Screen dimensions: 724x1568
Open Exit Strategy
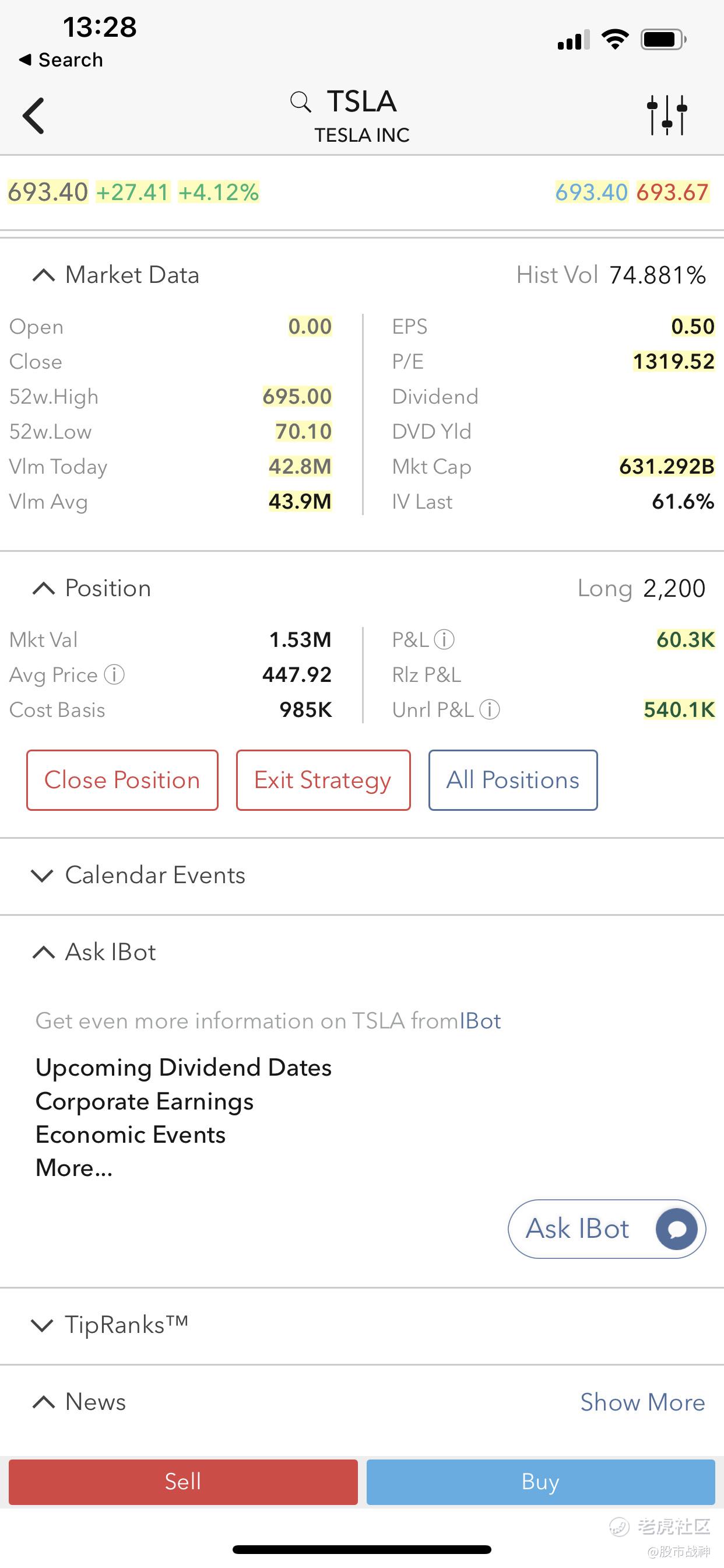coord(323,780)
